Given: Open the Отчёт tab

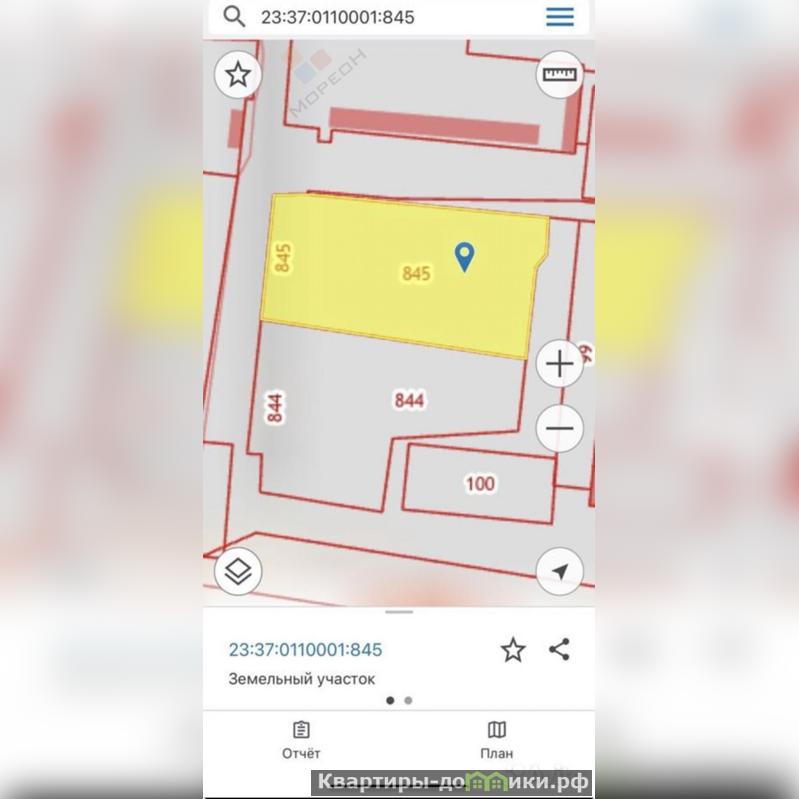Looking at the screenshot, I should [301, 740].
